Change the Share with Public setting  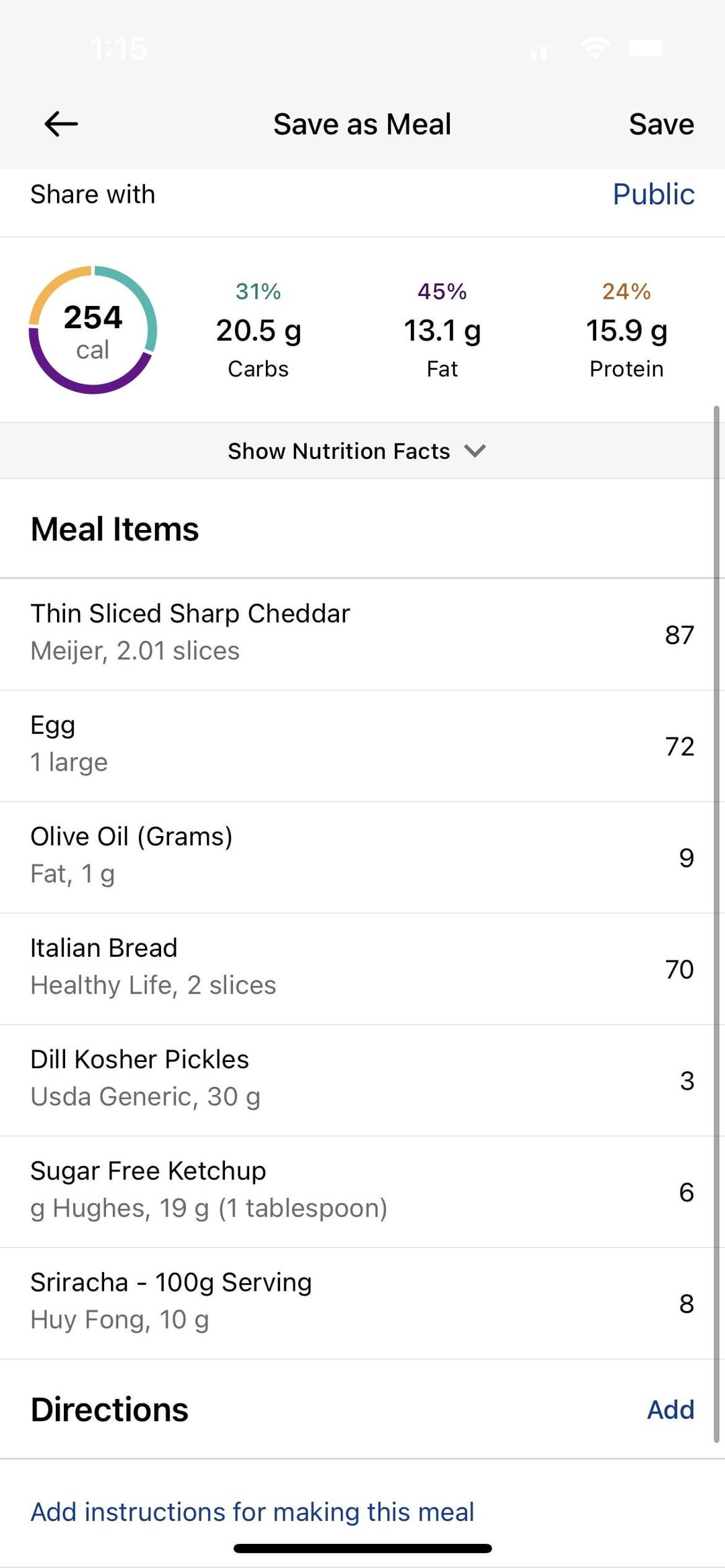653,195
